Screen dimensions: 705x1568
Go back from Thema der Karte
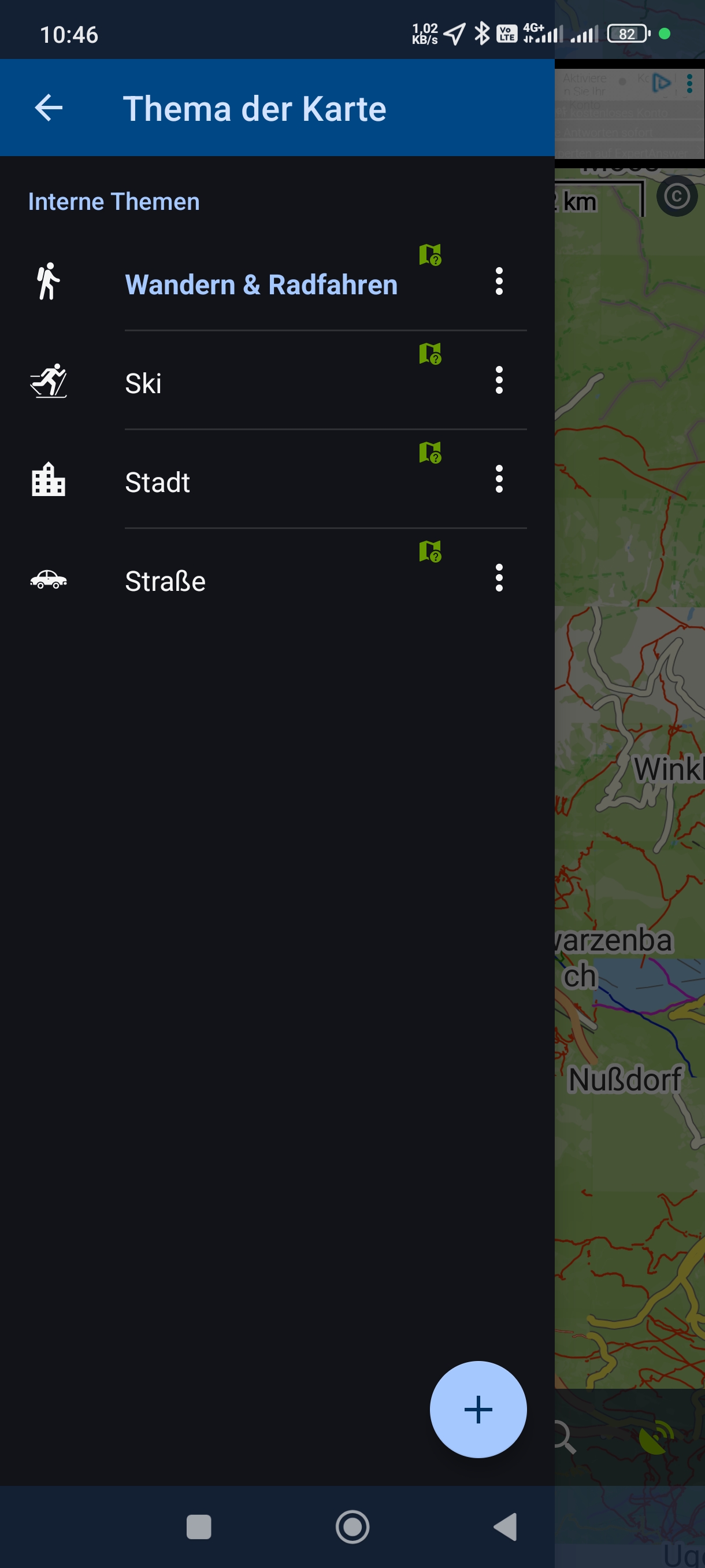point(49,108)
